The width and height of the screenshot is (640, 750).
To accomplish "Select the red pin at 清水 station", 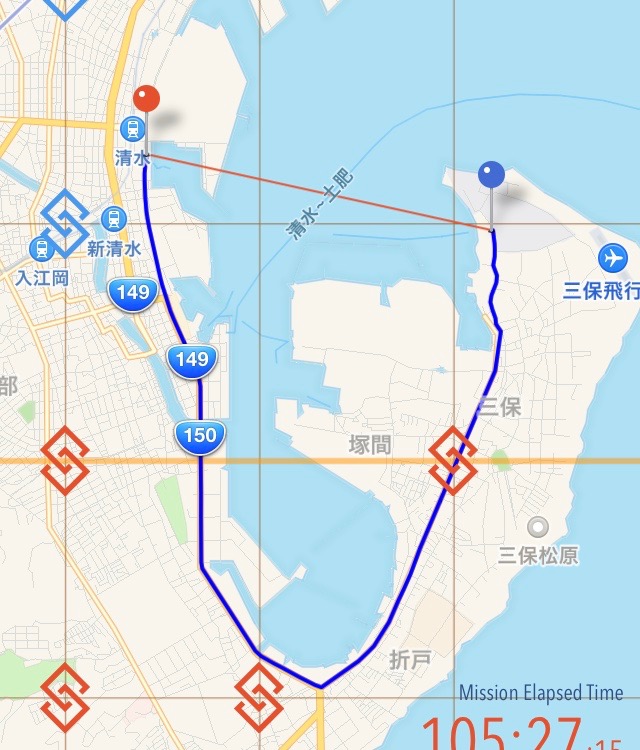I will [x=147, y=98].
